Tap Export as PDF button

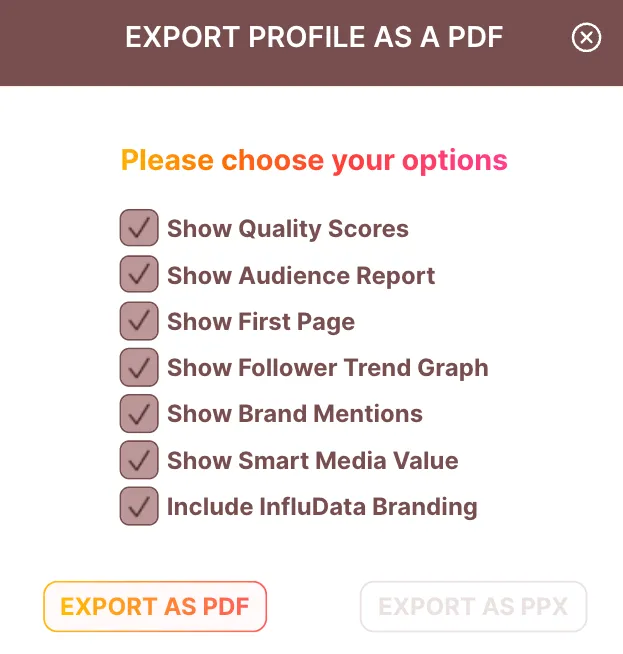click(155, 606)
